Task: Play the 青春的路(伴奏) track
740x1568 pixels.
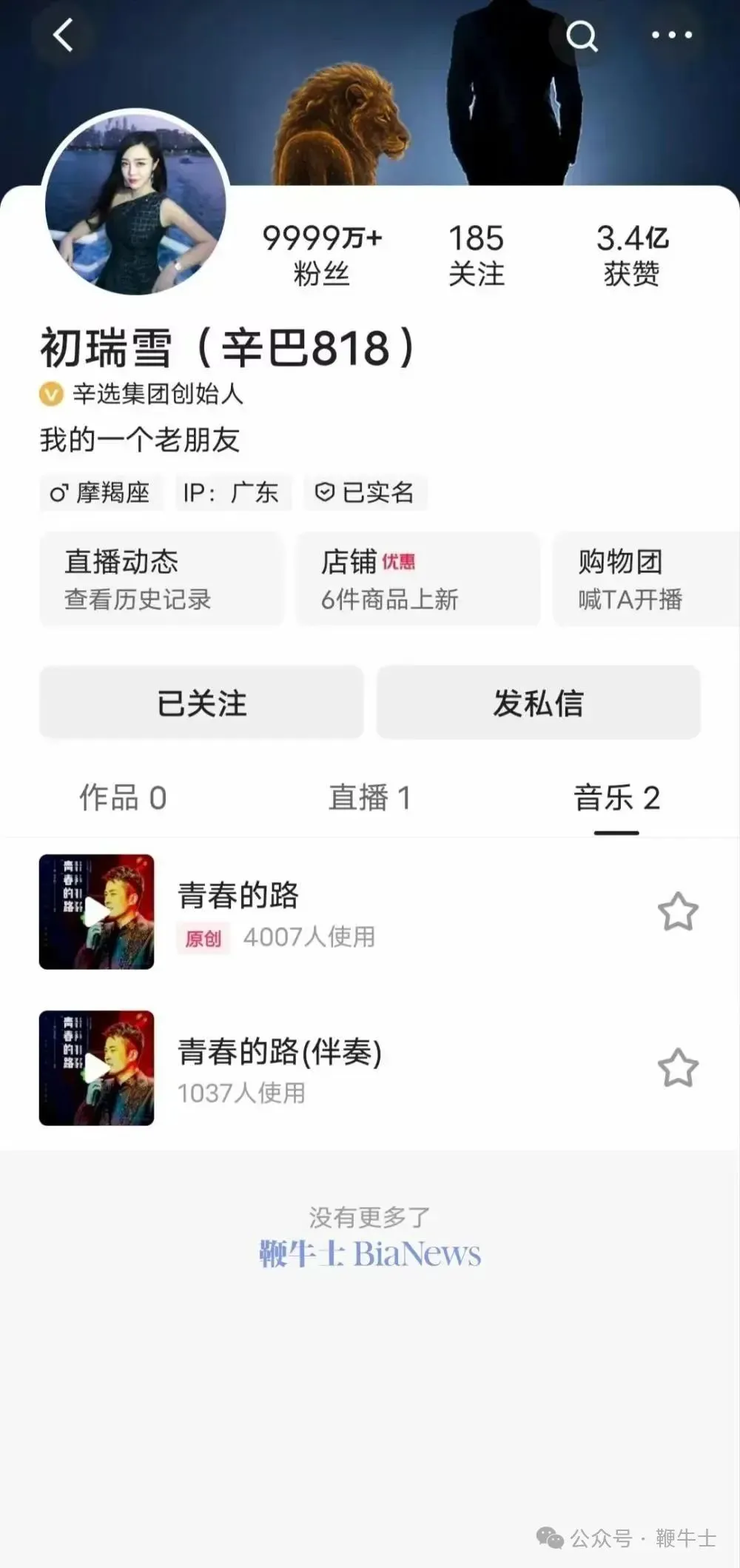Action: coord(96,1068)
